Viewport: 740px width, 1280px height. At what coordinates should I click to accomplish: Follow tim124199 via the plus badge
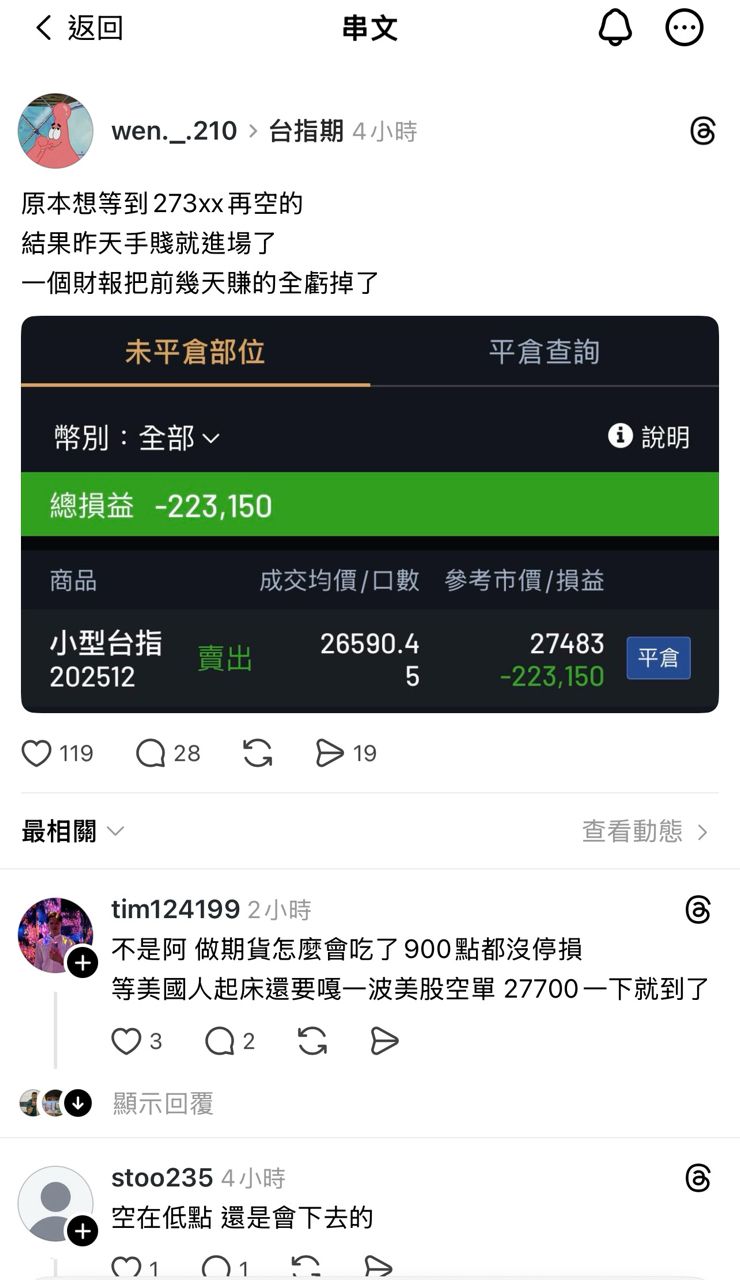pos(81,963)
